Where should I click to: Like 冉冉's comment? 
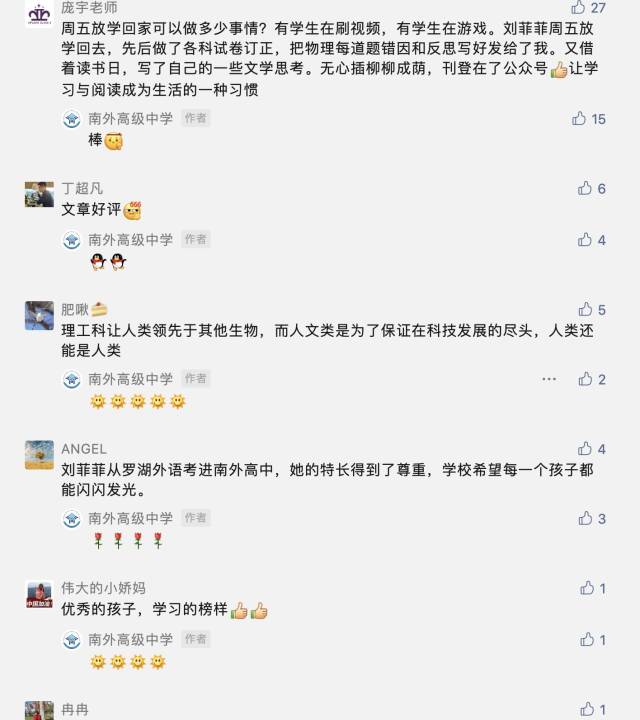tap(588, 709)
